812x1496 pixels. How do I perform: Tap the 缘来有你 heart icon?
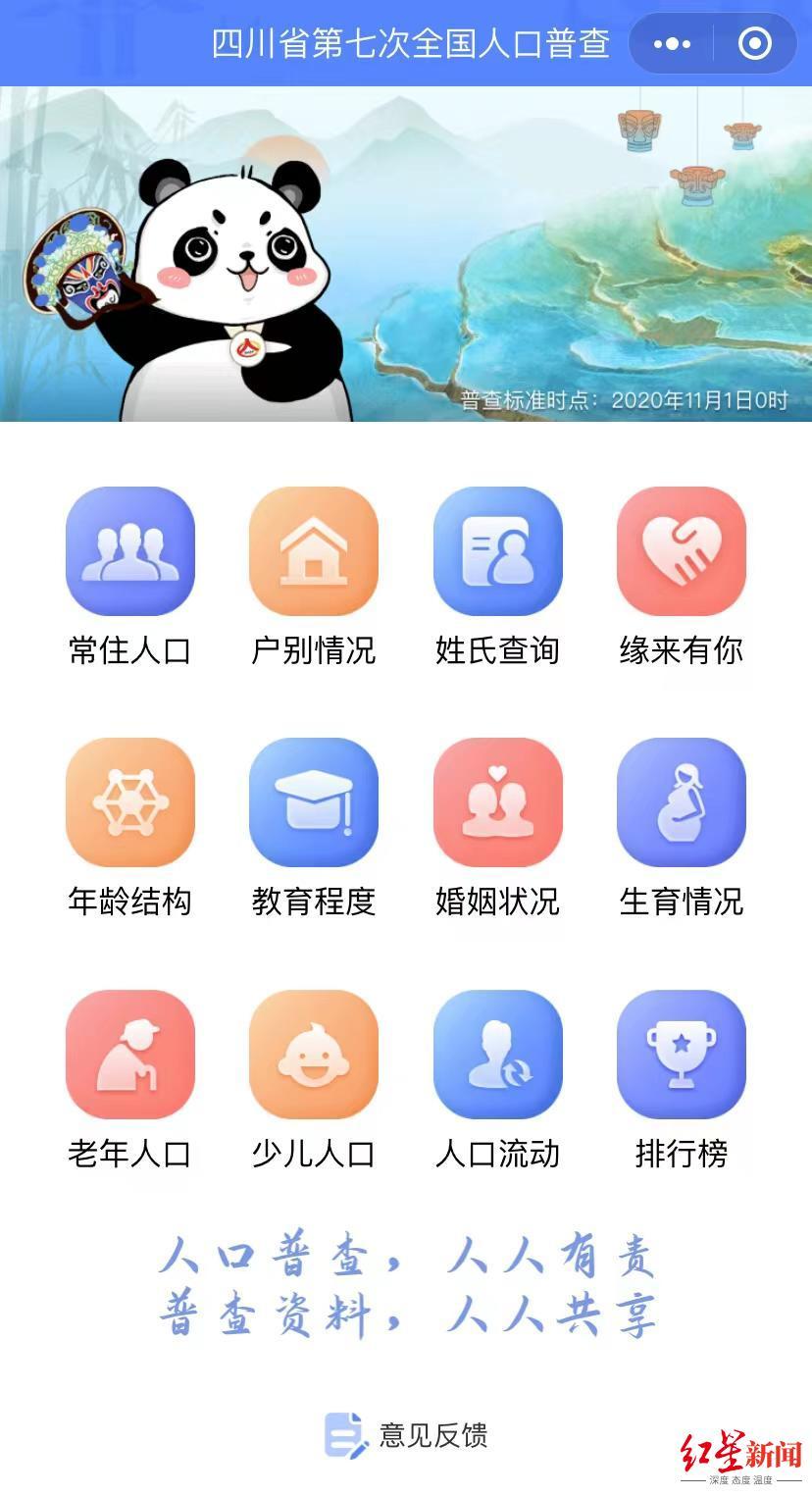pos(681,551)
